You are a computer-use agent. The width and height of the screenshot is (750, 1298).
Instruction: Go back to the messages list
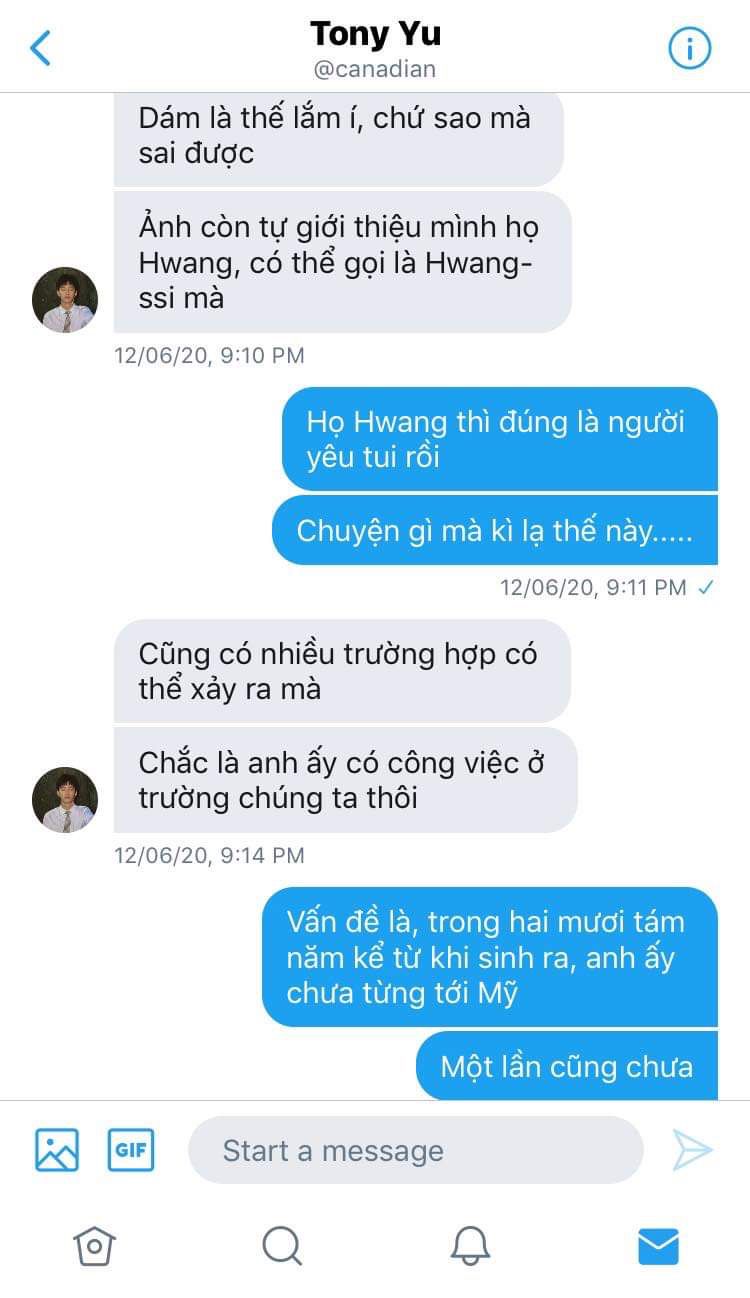[x=41, y=48]
